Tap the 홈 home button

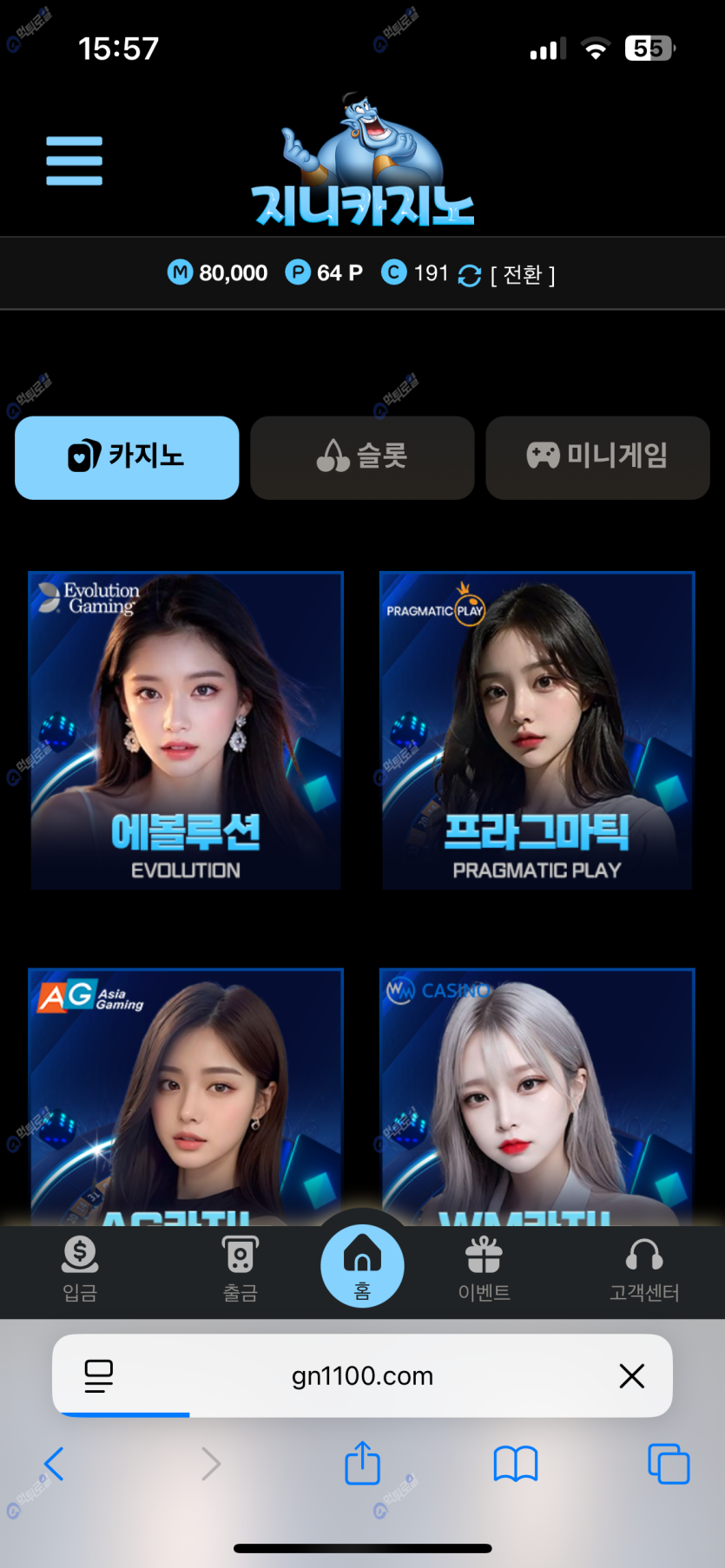[x=362, y=1266]
